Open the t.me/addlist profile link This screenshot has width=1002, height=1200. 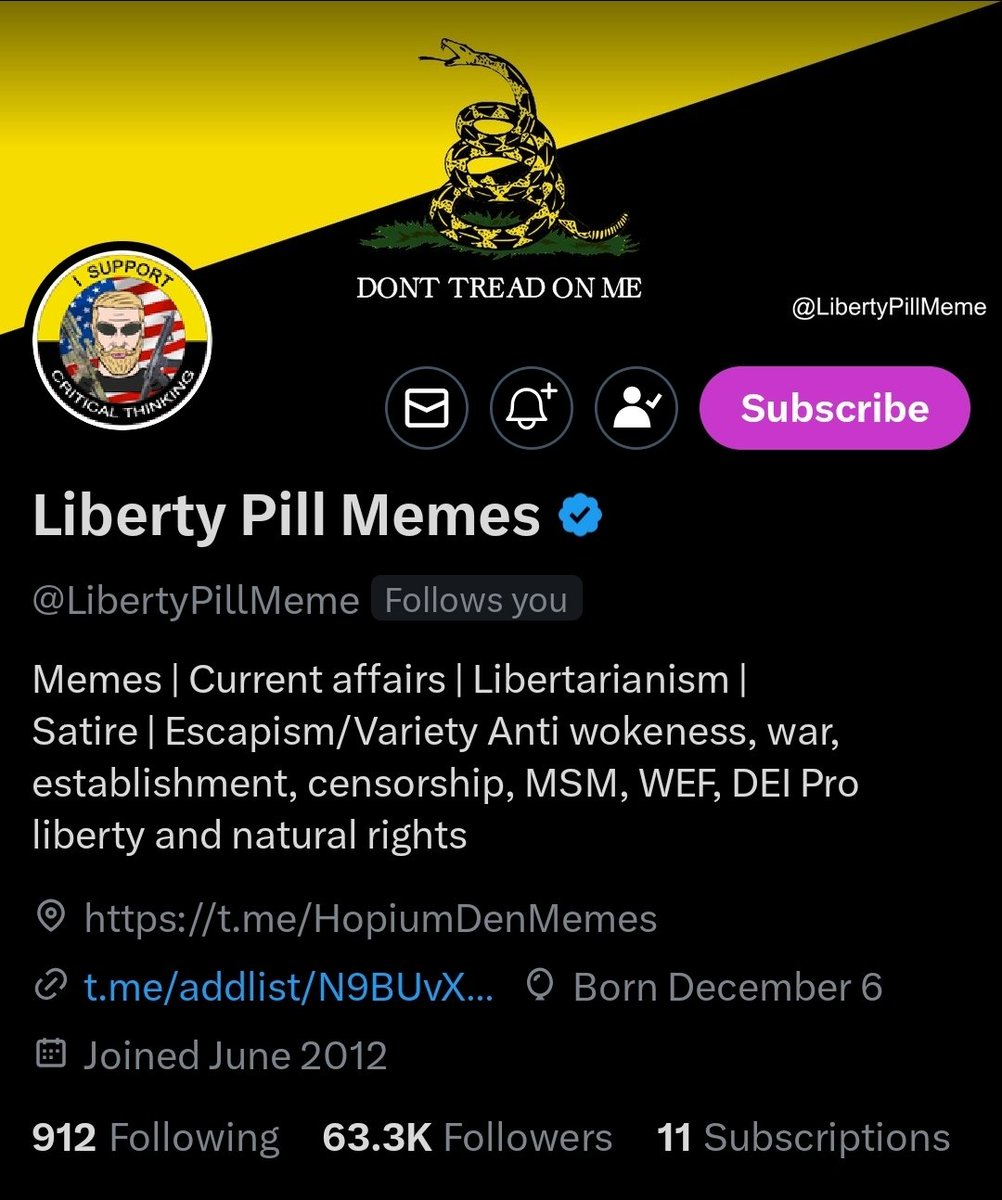click(288, 987)
